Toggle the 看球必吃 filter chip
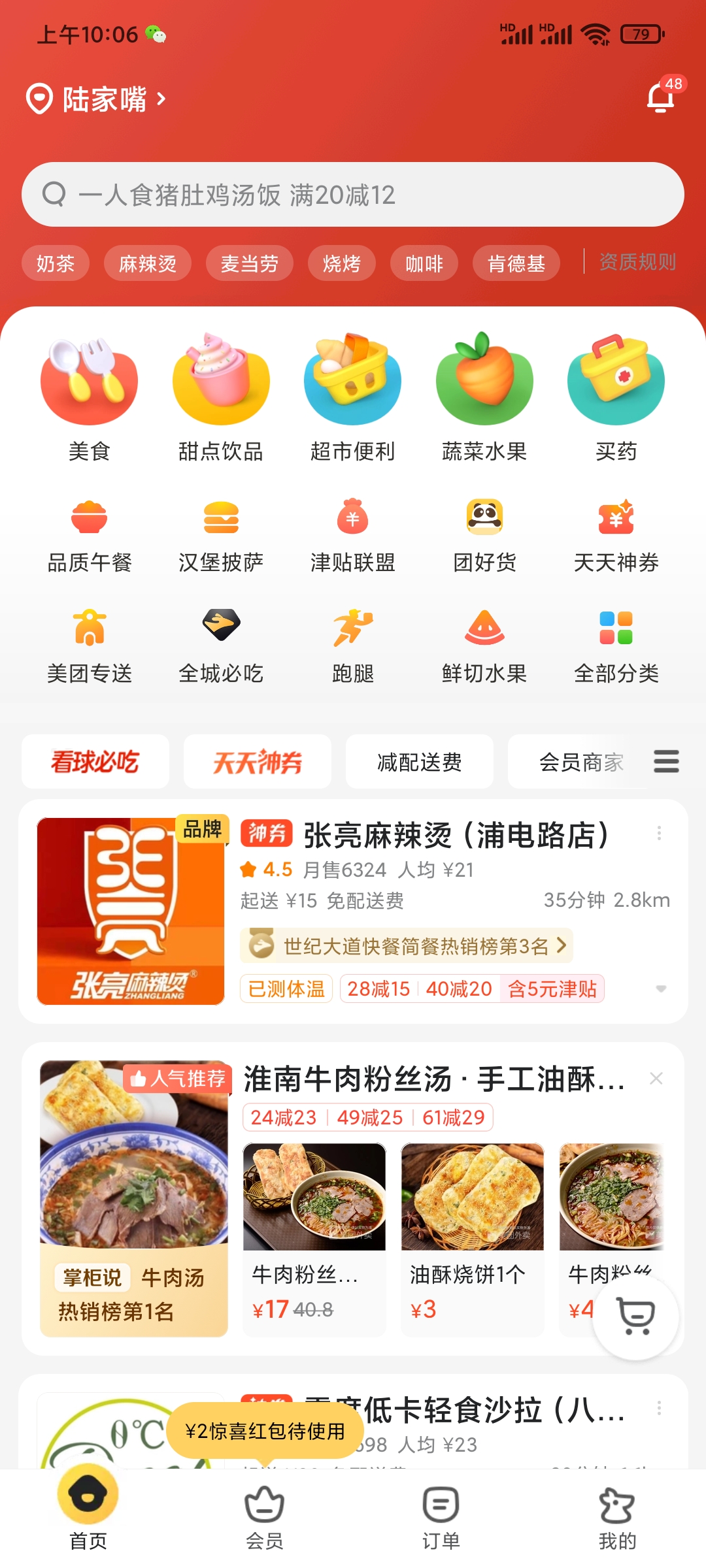This screenshot has width=706, height=1568. click(x=95, y=761)
